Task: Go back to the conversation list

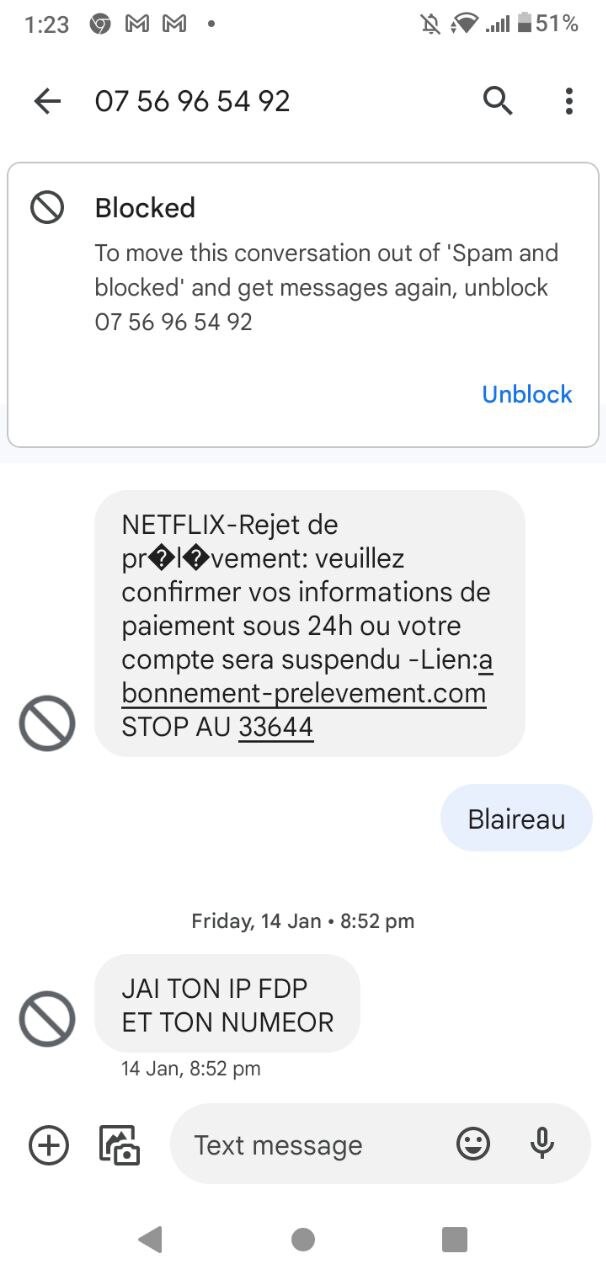Action: (x=47, y=101)
